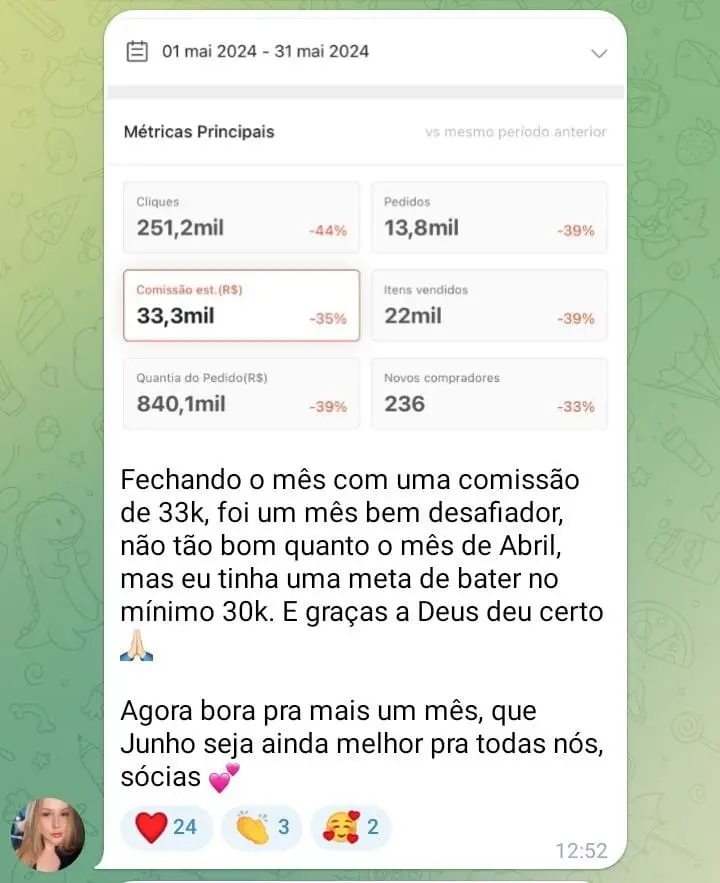This screenshot has height=883, width=720.
Task: React with the clapping hands emoji
Action: 261,827
